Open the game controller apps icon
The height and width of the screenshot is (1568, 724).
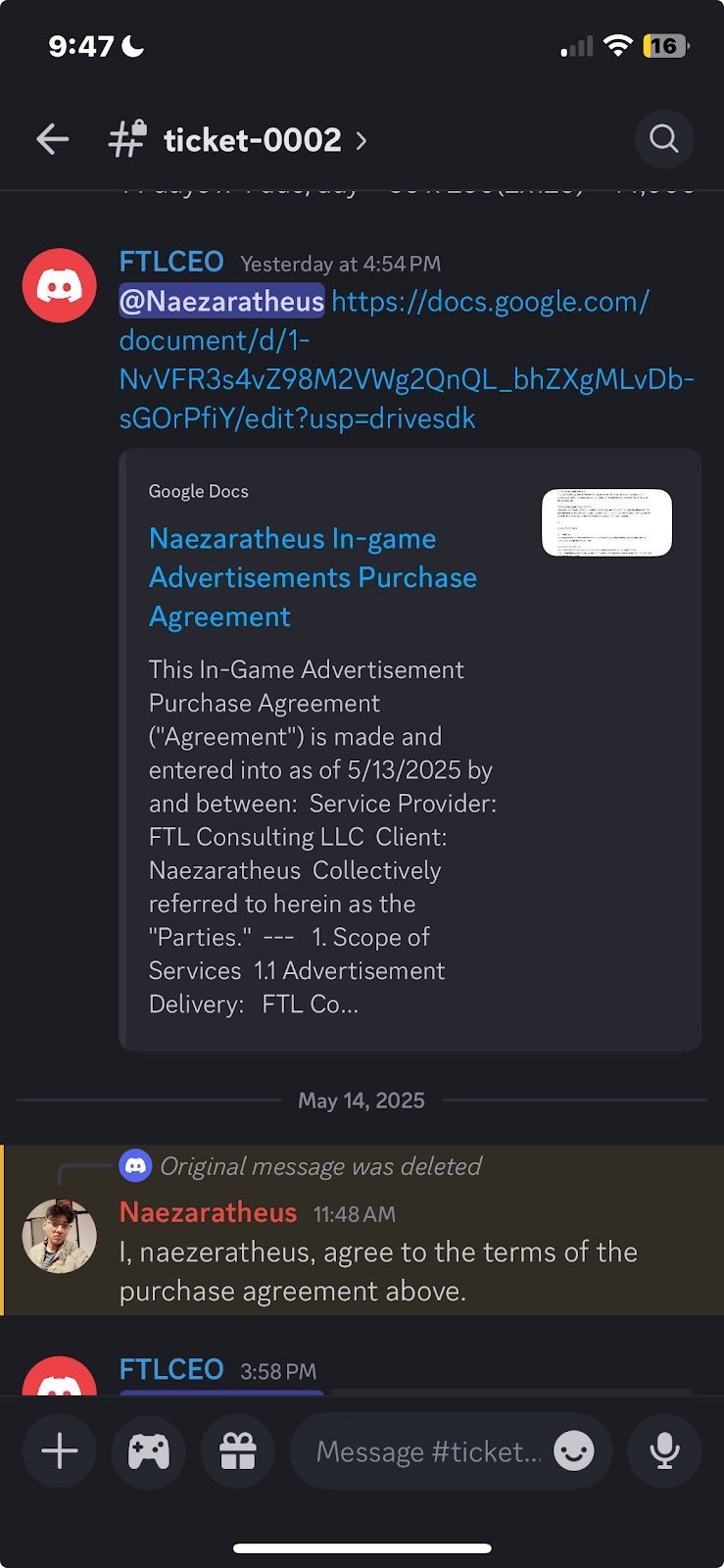[x=148, y=1450]
